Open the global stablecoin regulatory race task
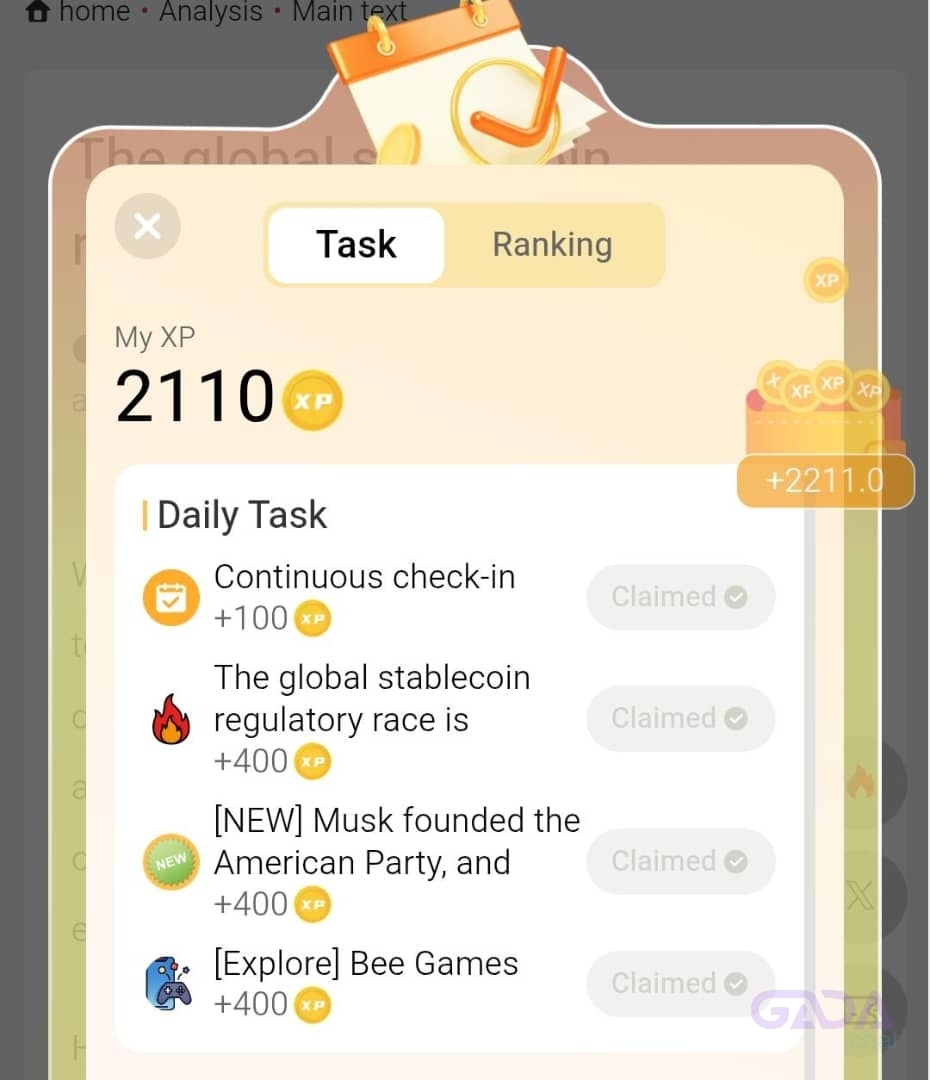The image size is (930, 1080). (372, 699)
